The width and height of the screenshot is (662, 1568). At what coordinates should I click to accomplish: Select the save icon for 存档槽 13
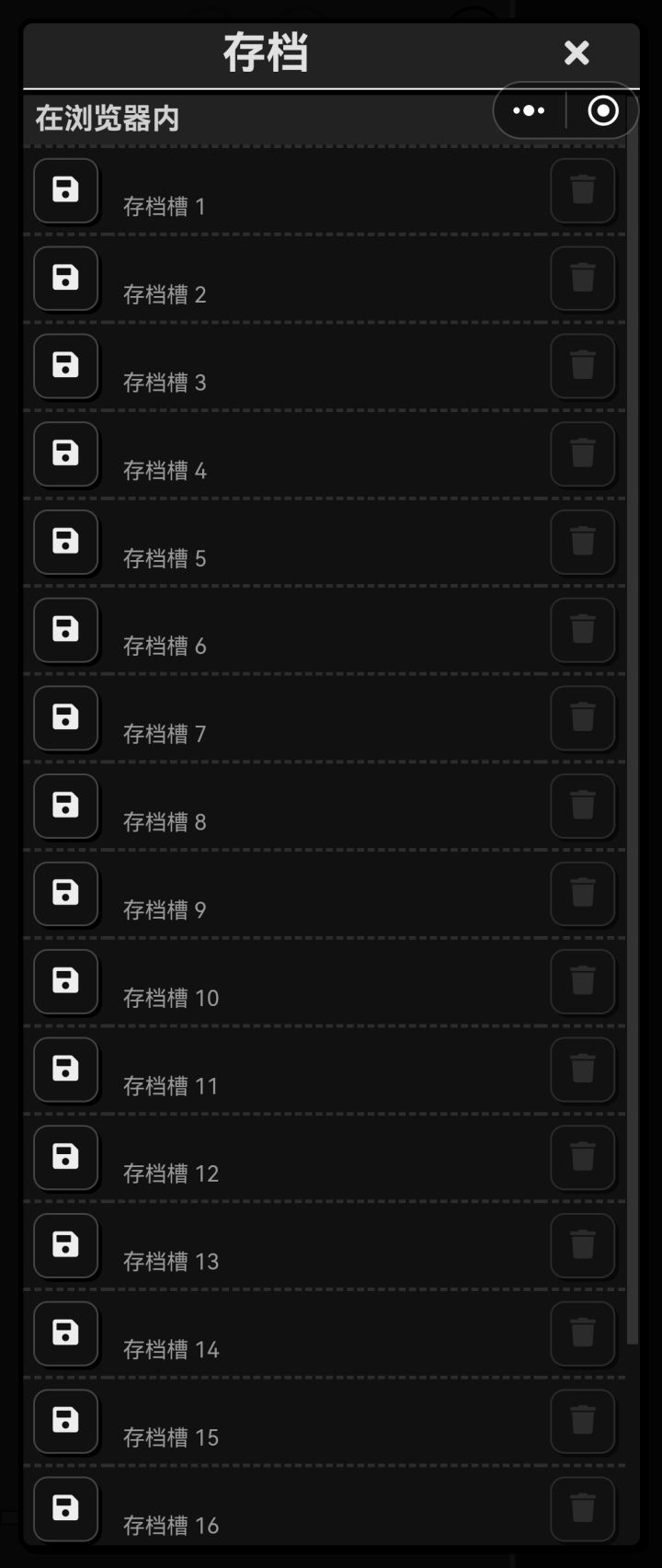[65, 1245]
